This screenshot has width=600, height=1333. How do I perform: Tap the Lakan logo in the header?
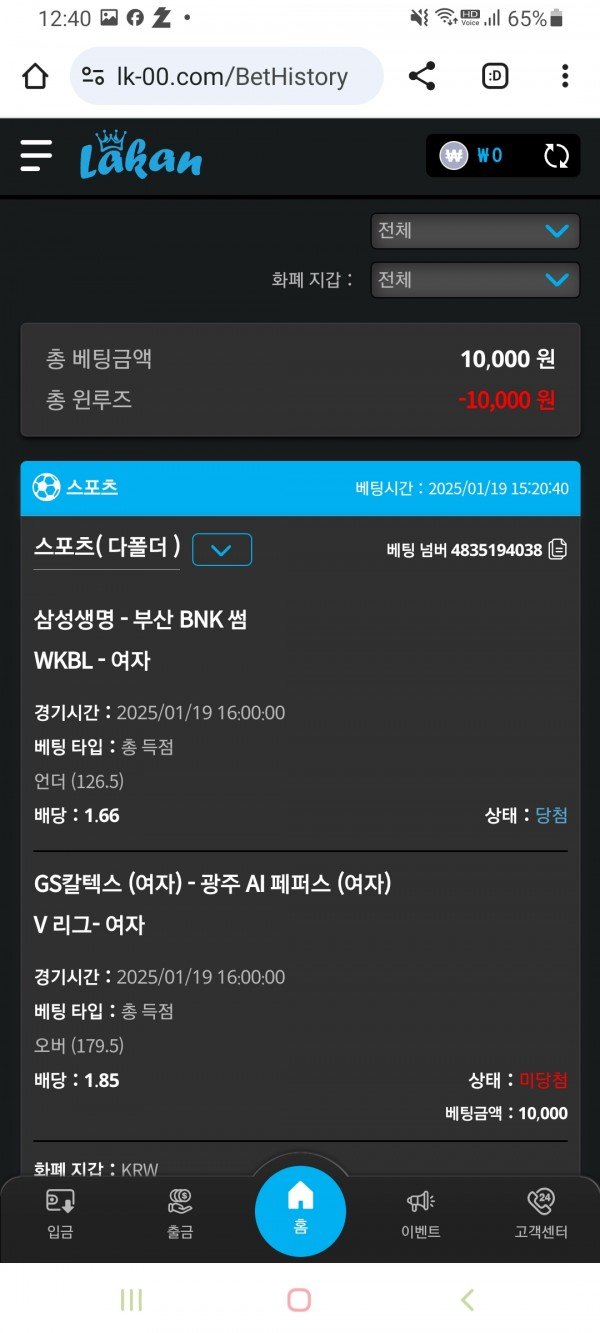[141, 156]
